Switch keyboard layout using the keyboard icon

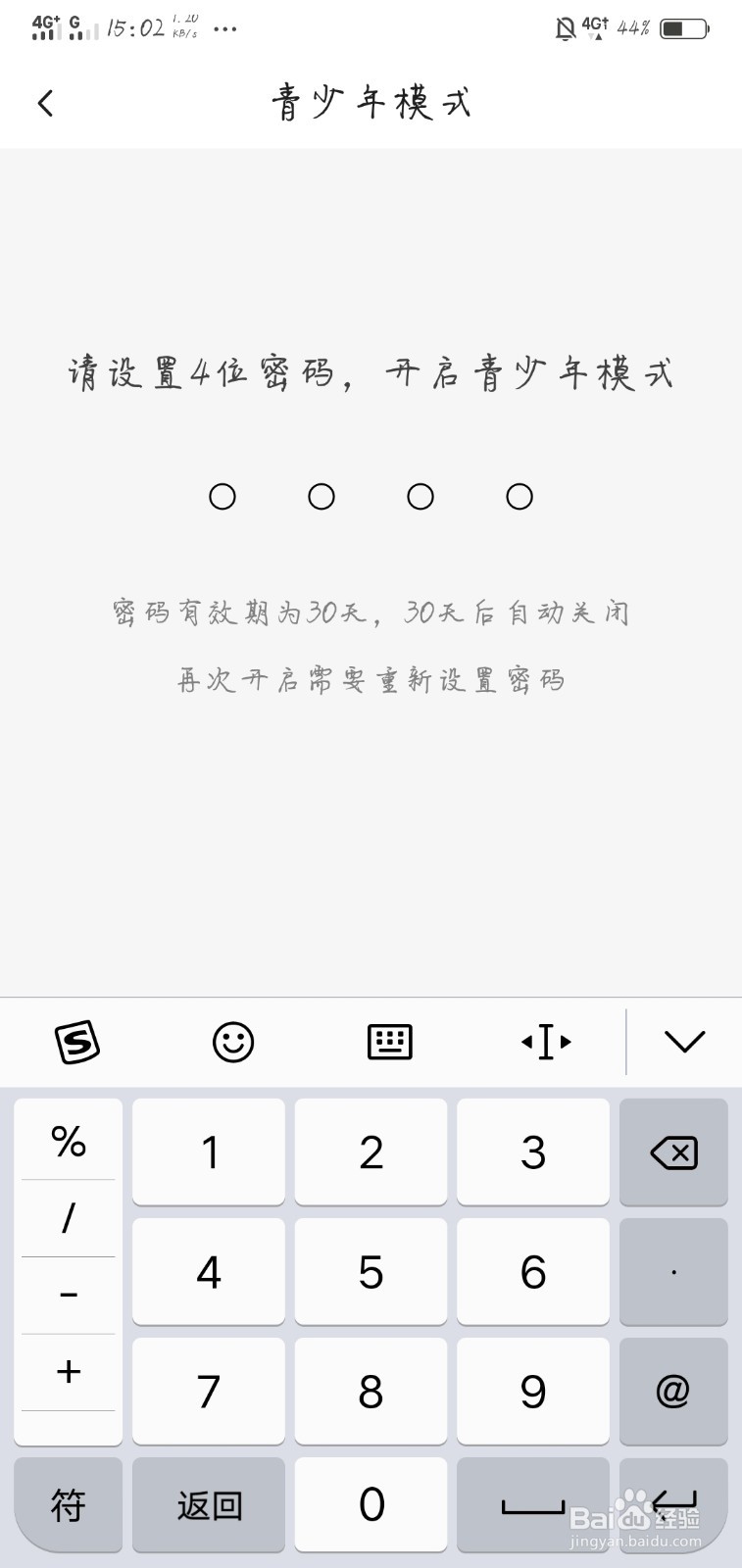pyautogui.click(x=388, y=1042)
